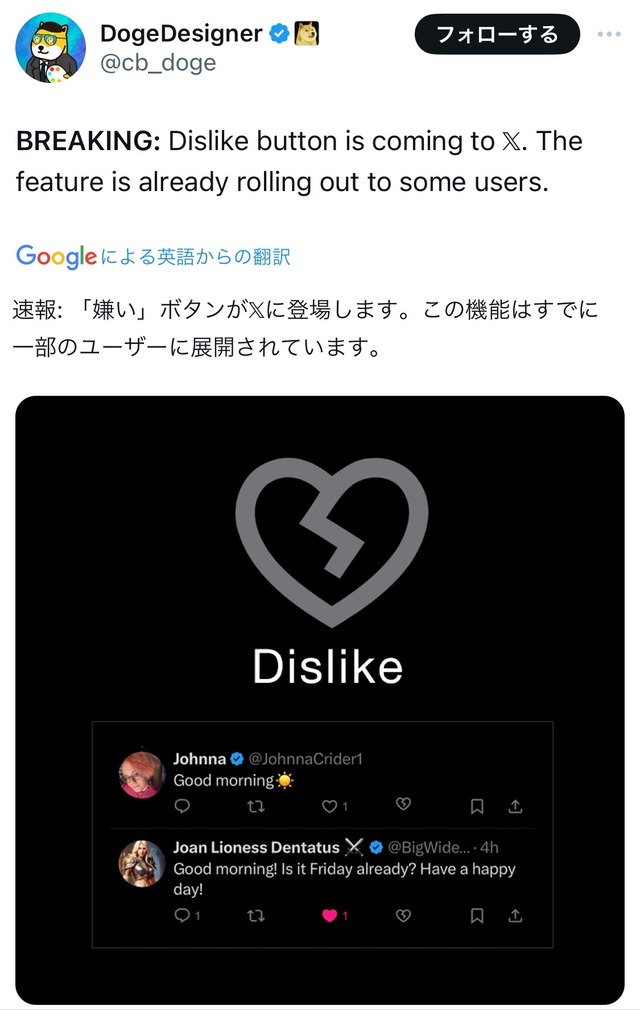Open the post's overflow menu
The image size is (640, 1010).
tap(609, 34)
